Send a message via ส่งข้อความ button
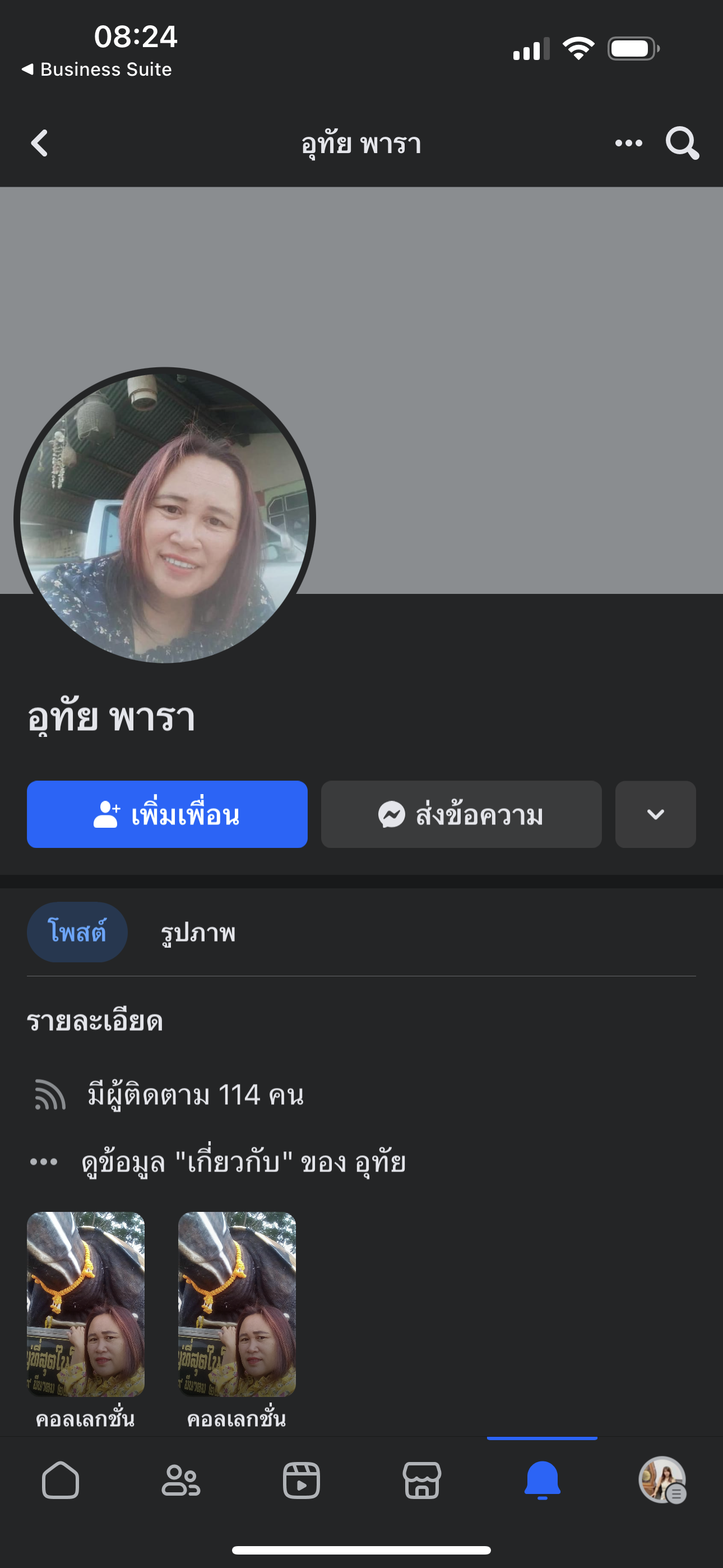The height and width of the screenshot is (1568, 723). (x=461, y=814)
